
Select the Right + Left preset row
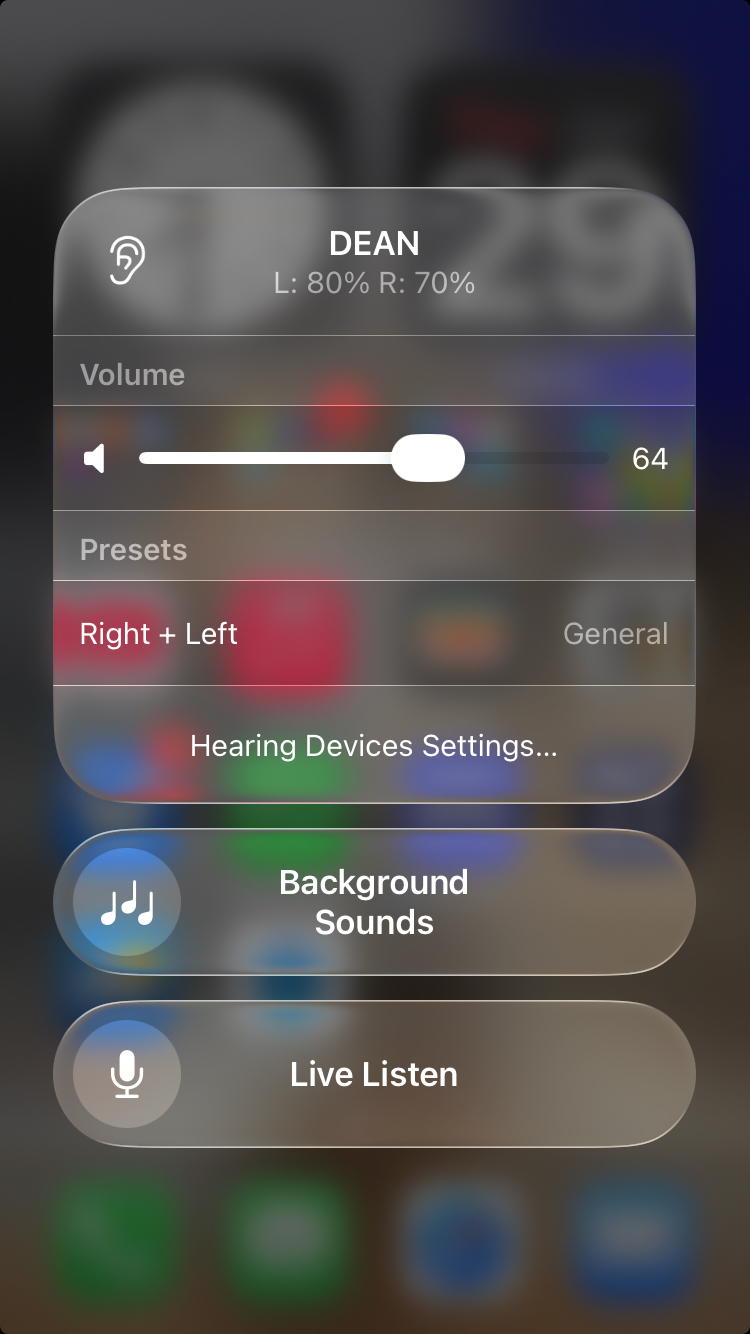pos(374,634)
